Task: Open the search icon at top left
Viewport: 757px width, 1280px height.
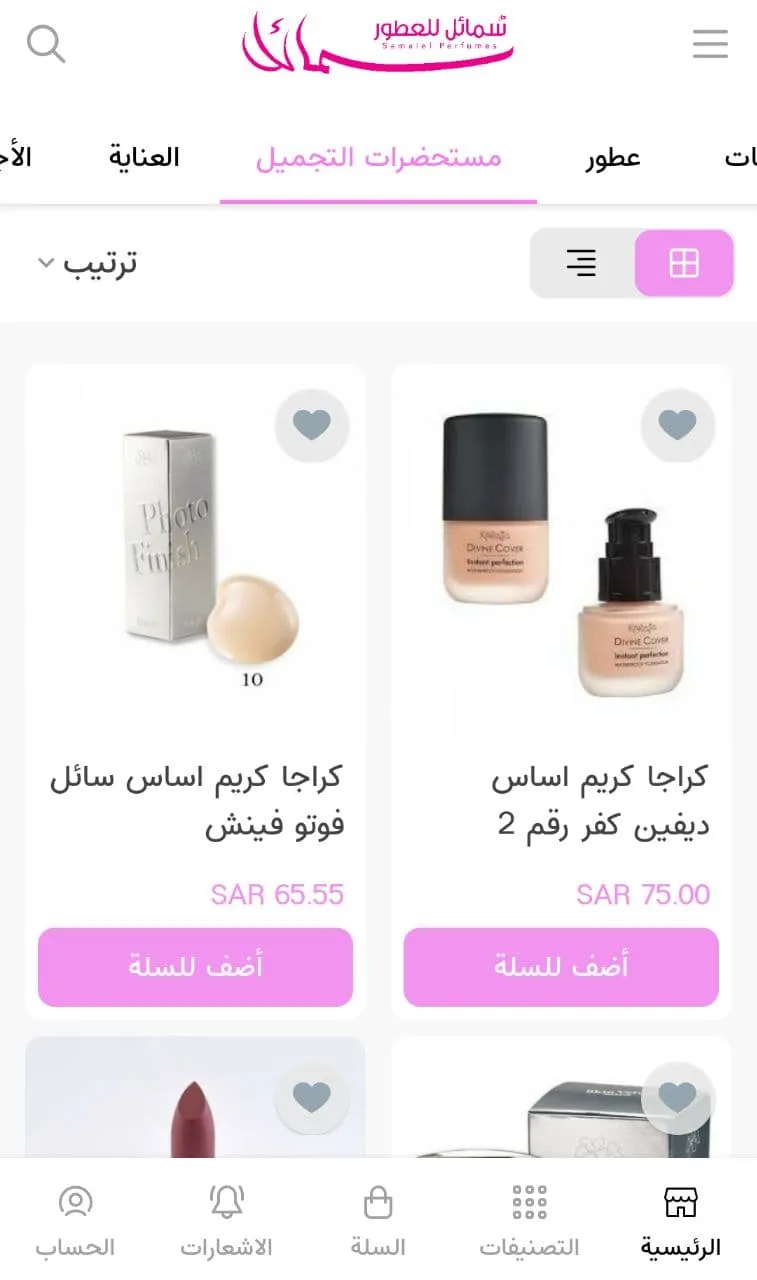Action: [x=47, y=44]
